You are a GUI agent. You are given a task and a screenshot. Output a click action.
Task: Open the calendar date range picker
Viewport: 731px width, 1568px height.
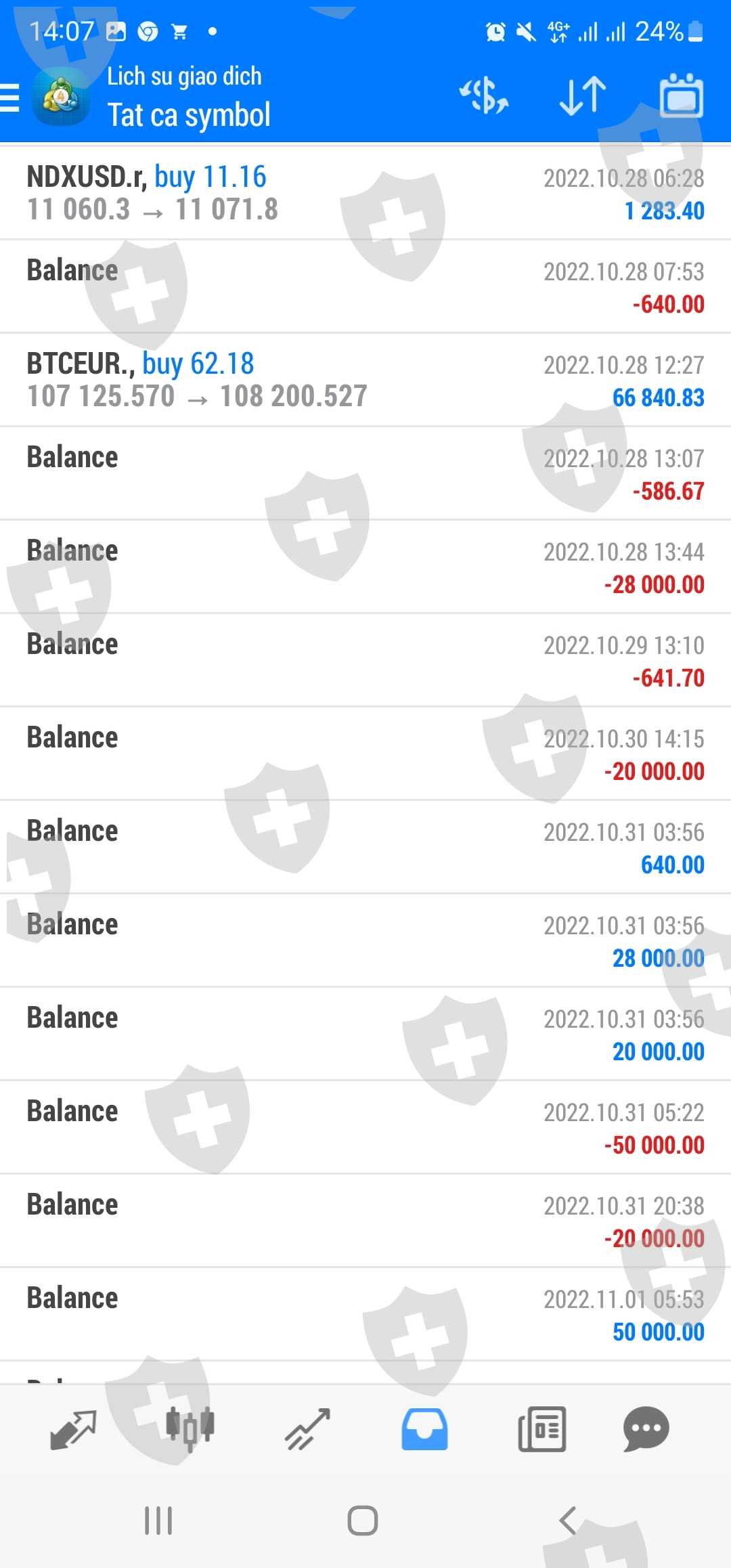tap(681, 97)
